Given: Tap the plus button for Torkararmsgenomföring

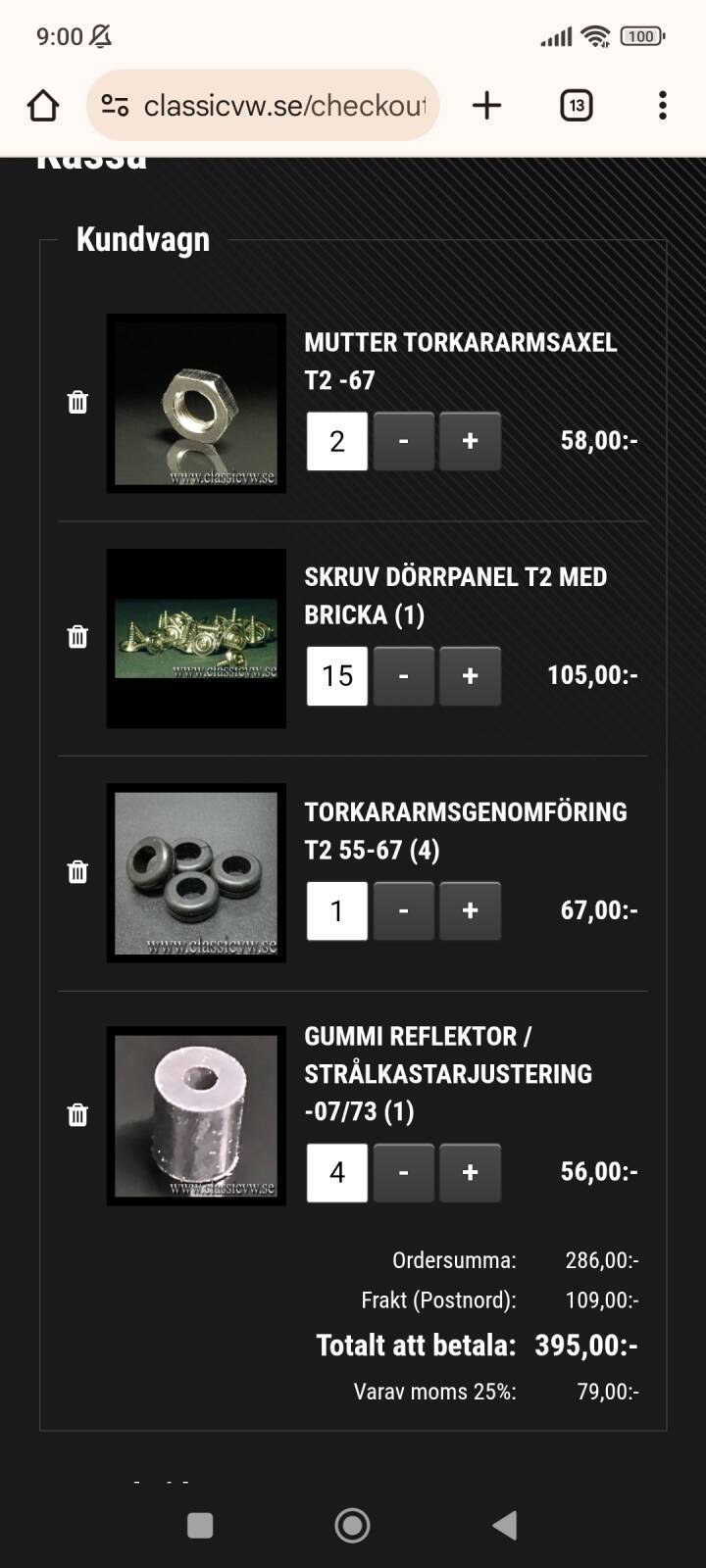Looking at the screenshot, I should (x=470, y=910).
